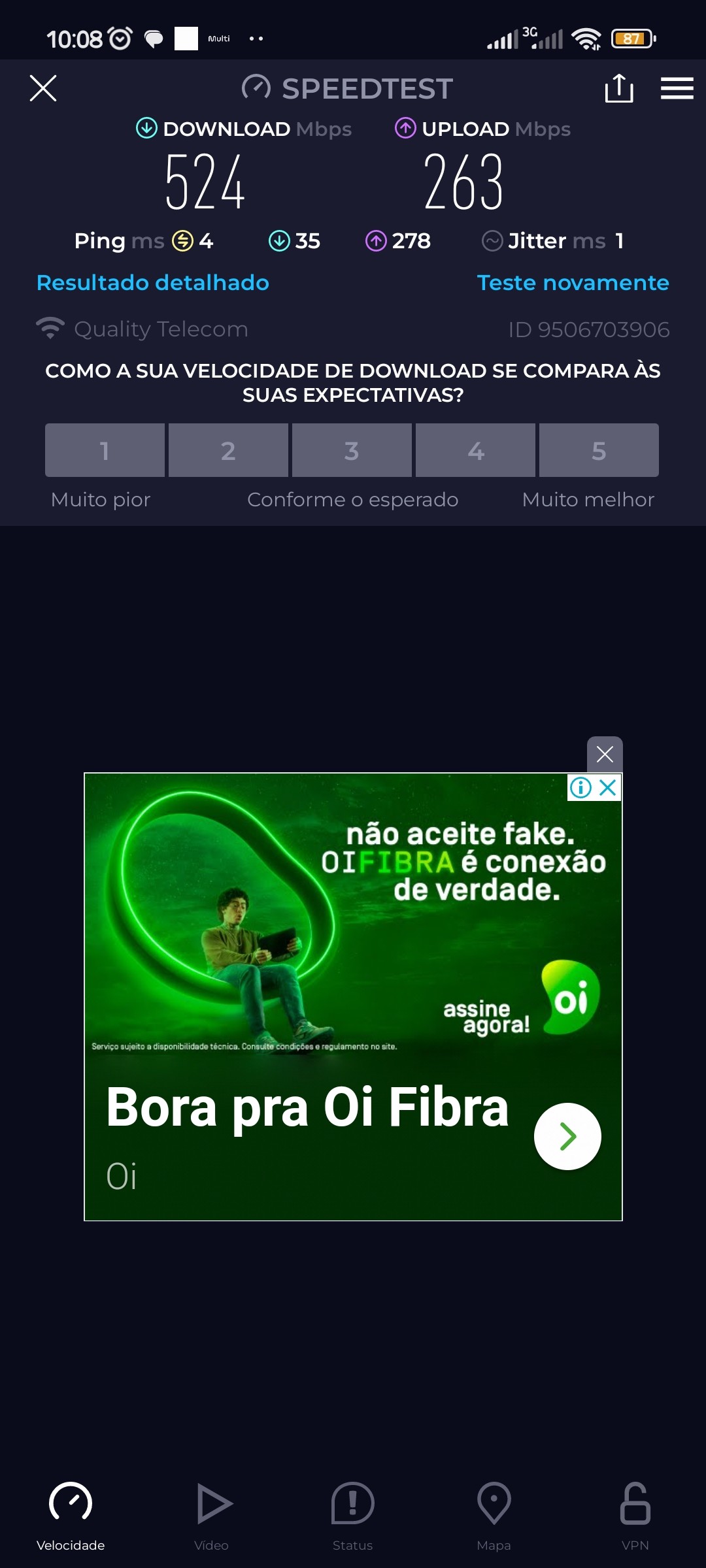706x1568 pixels.
Task: Tap Teste novamente to rerun test
Action: (x=573, y=282)
